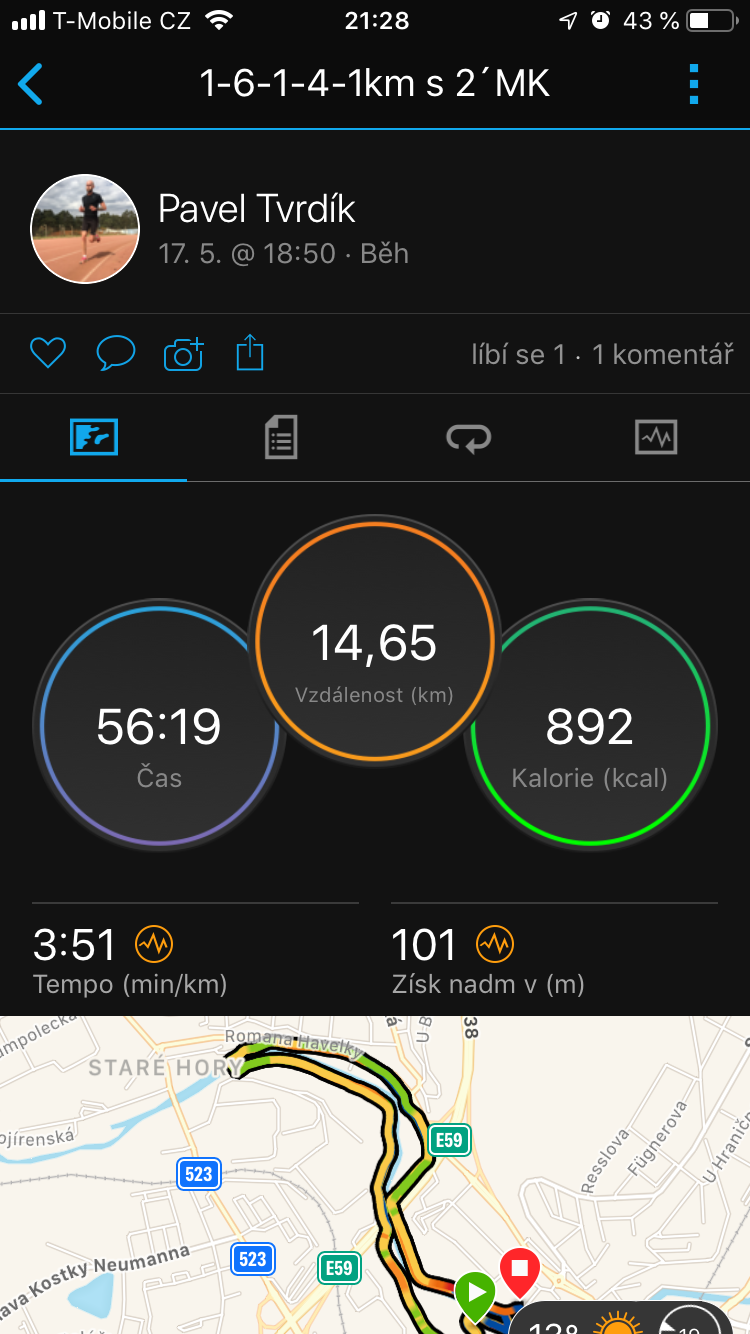View likes and 1 komentář

(602, 354)
